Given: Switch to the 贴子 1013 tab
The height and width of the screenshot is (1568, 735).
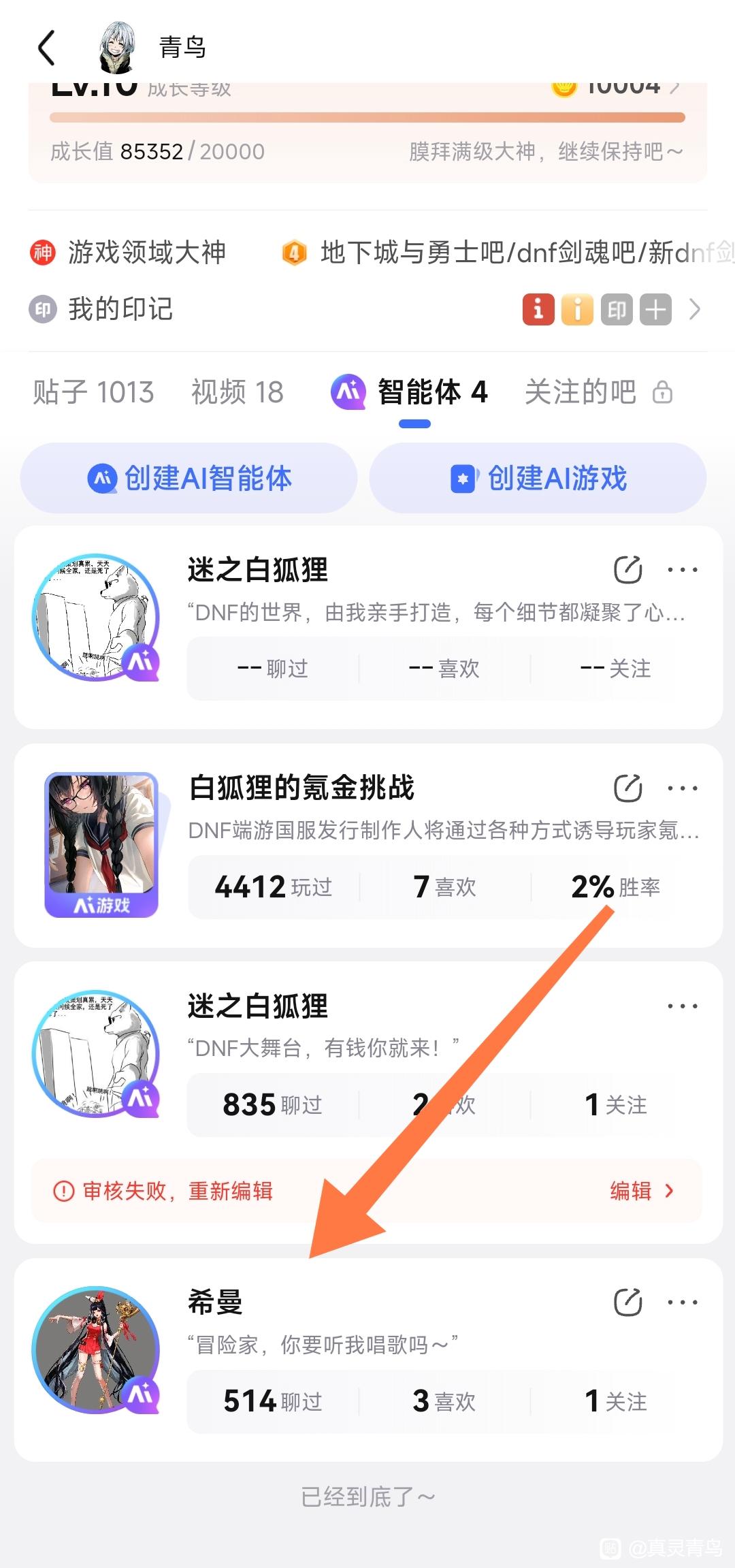Looking at the screenshot, I should tap(93, 392).
